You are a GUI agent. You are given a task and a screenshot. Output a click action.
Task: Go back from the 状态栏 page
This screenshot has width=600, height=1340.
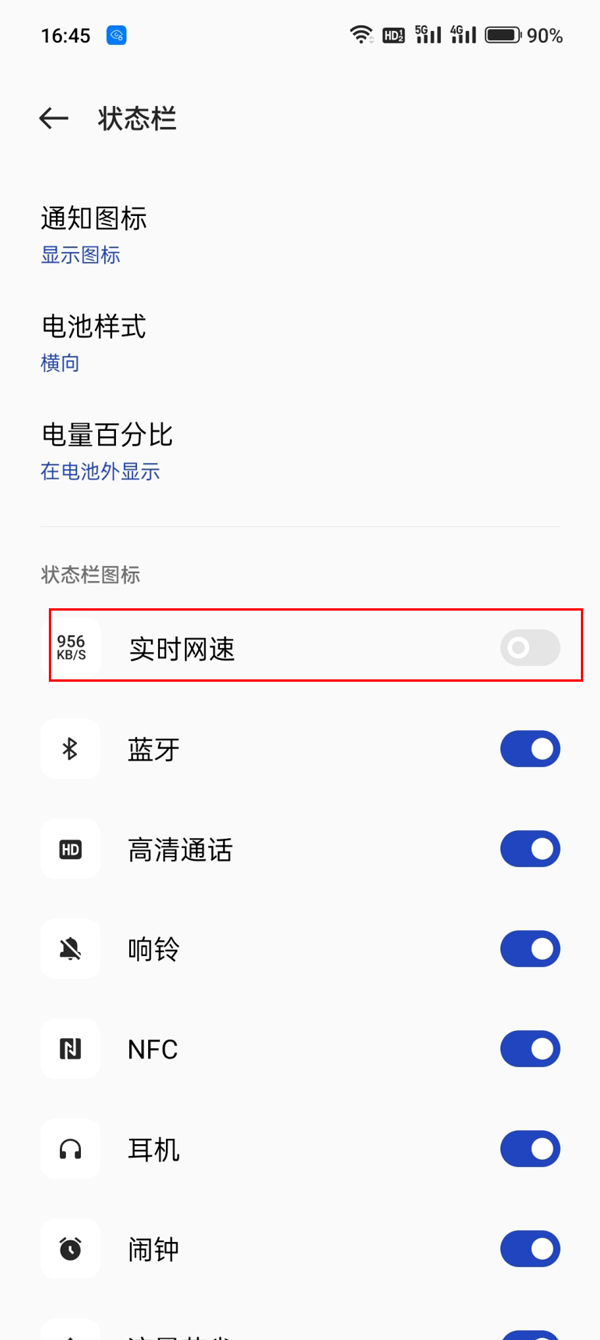[x=54, y=119]
